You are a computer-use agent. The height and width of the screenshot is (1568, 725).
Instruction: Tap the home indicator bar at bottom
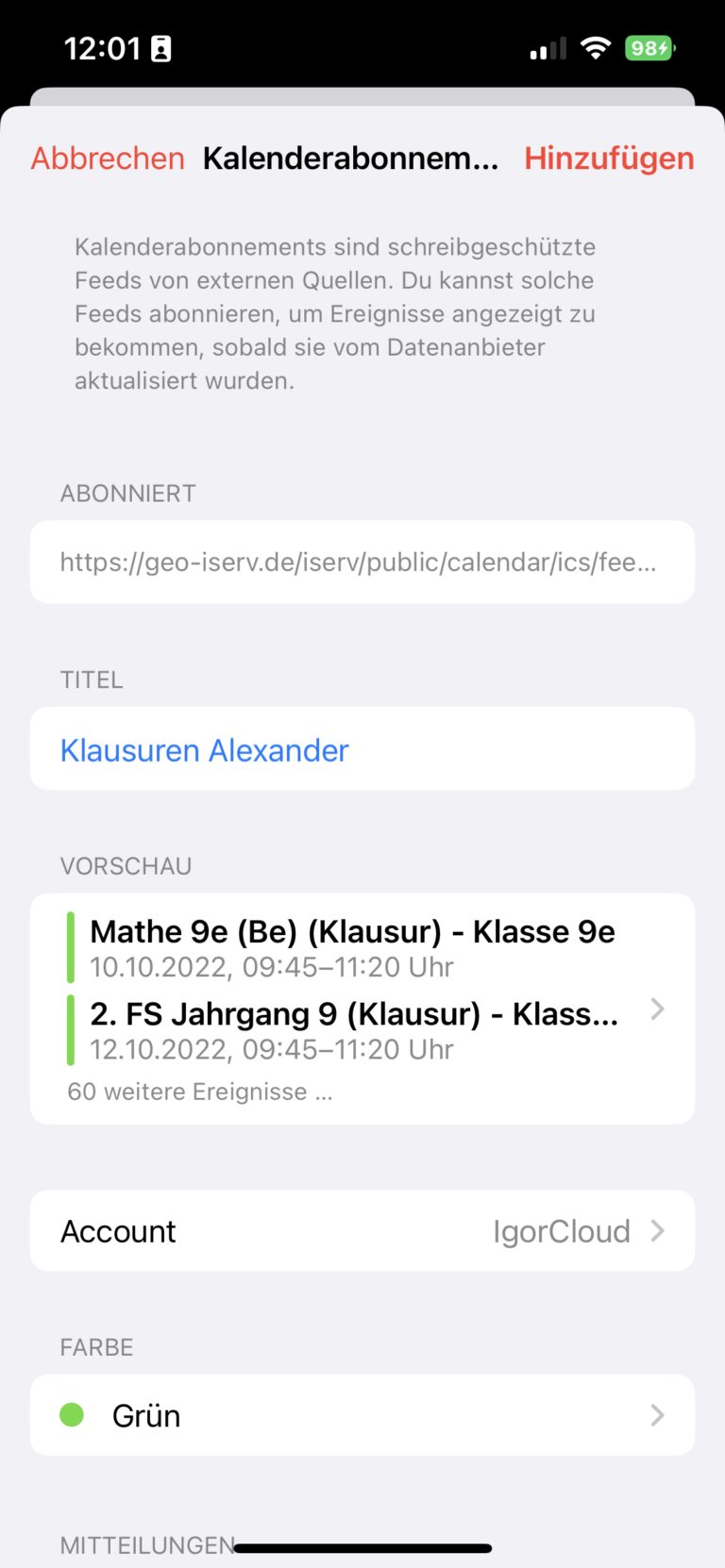click(x=362, y=1547)
